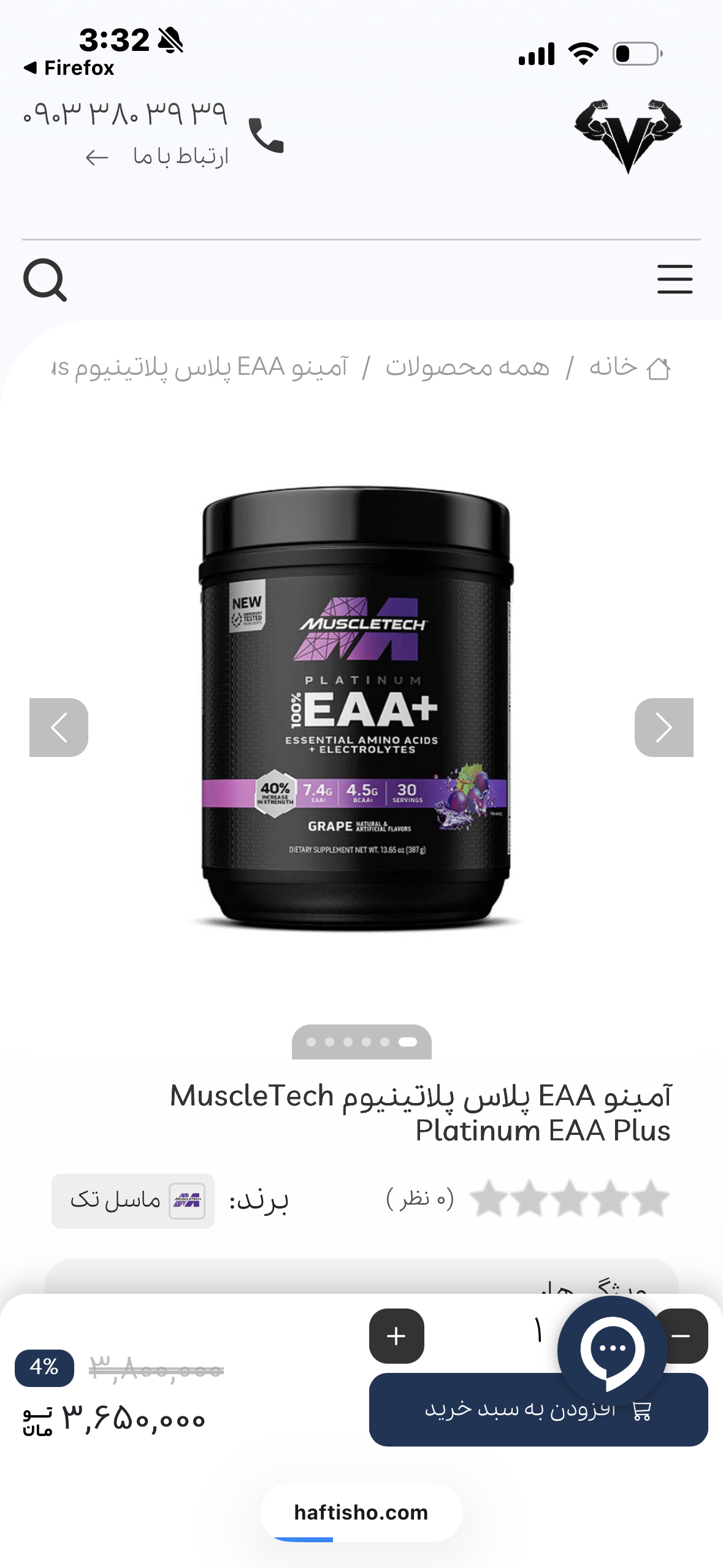Screen dimensions: 723x1568
Task: Return to Firefox via the back arrow
Action: point(69,67)
